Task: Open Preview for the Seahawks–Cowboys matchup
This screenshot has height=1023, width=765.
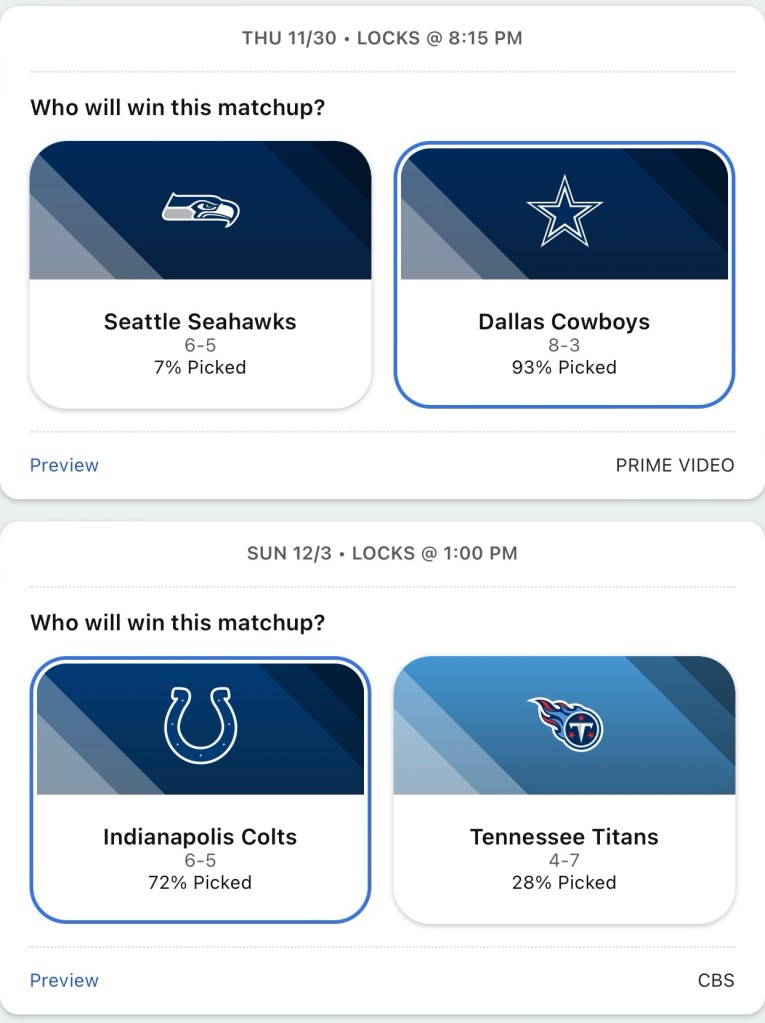Action: 64,465
